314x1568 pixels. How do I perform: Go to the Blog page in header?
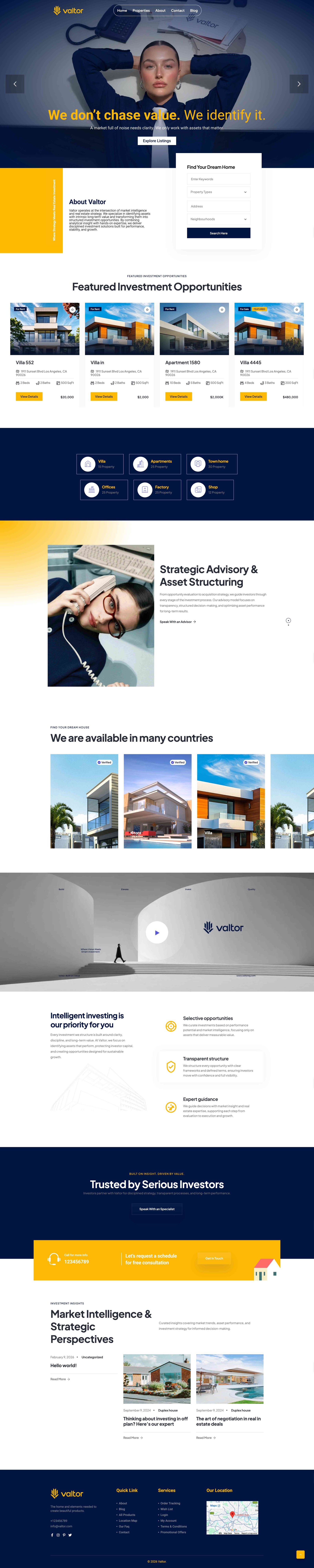tap(193, 10)
